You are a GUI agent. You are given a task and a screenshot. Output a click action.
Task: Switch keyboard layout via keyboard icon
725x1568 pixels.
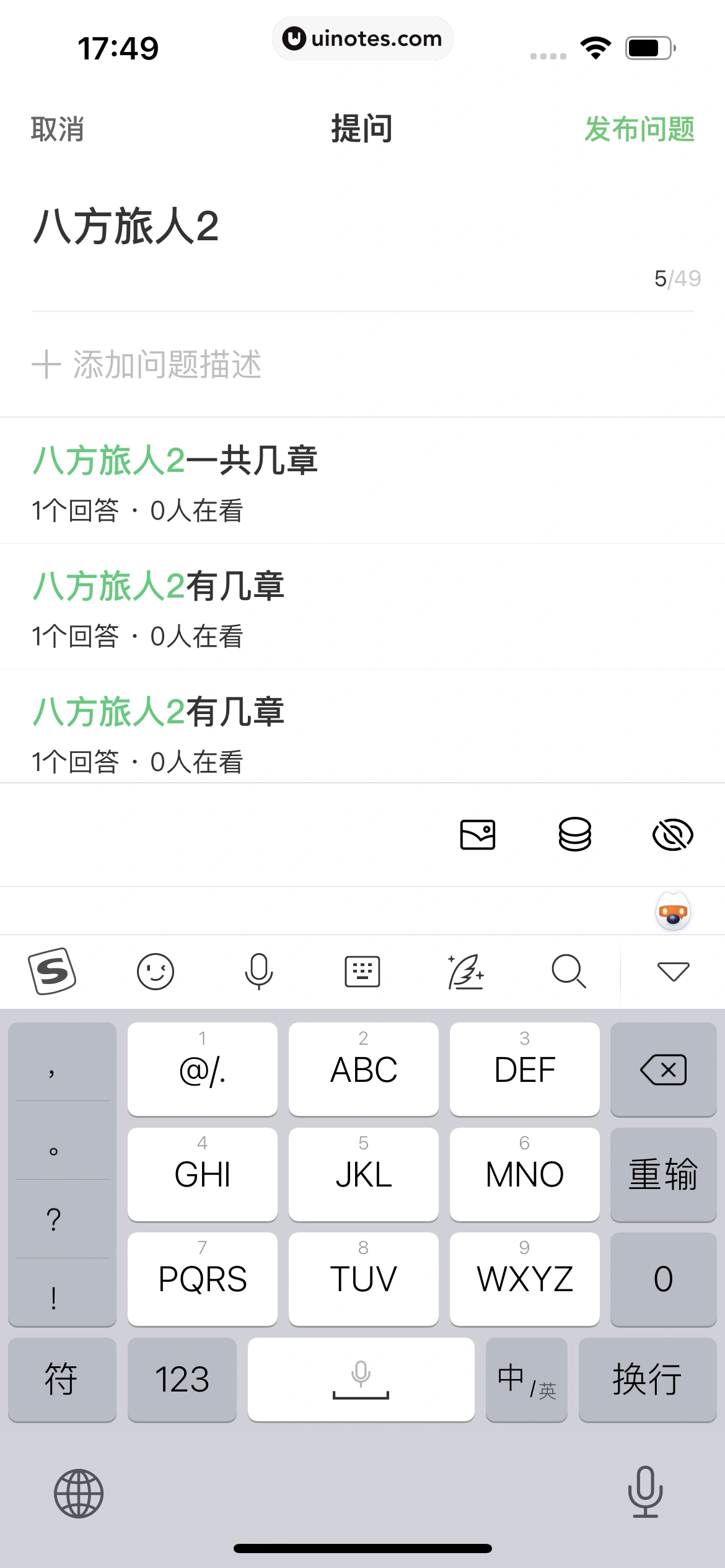362,971
